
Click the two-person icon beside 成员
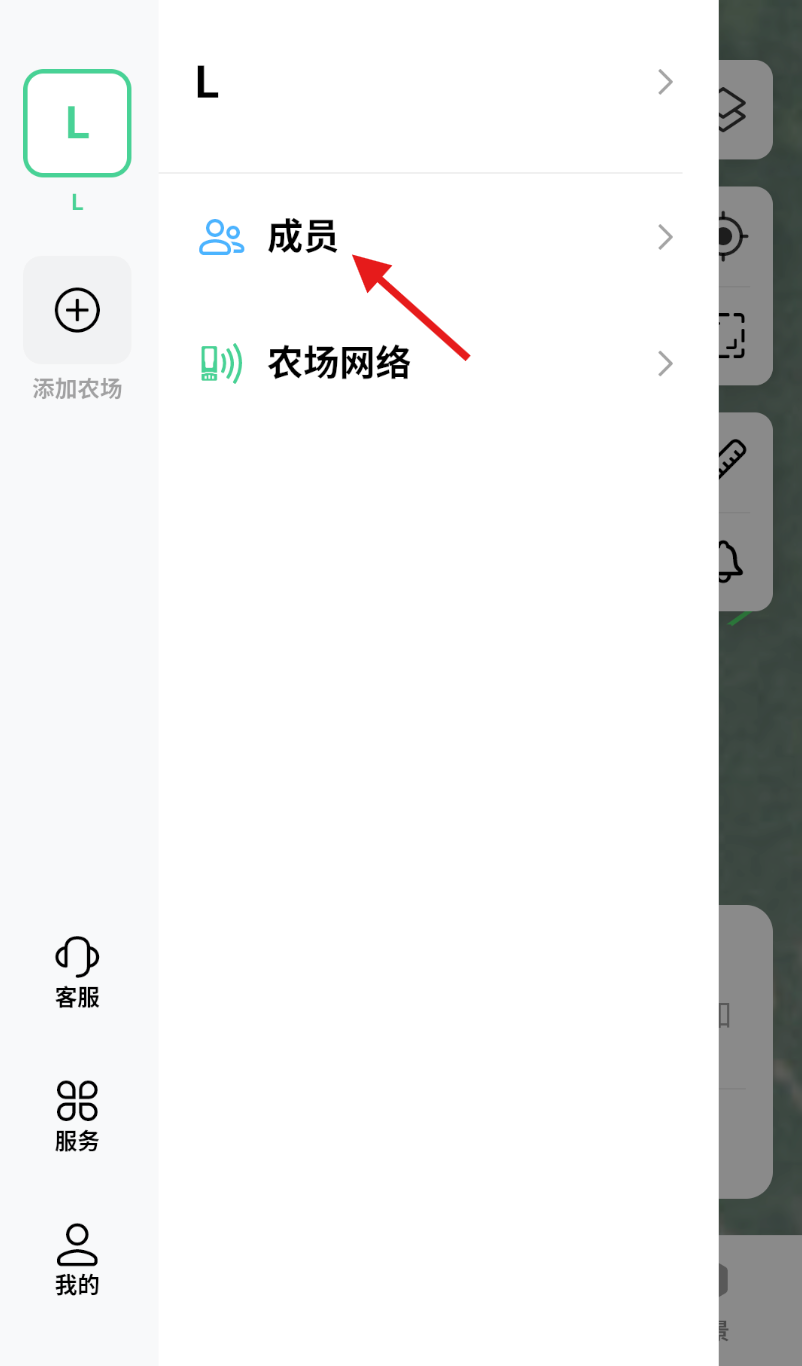pos(221,237)
